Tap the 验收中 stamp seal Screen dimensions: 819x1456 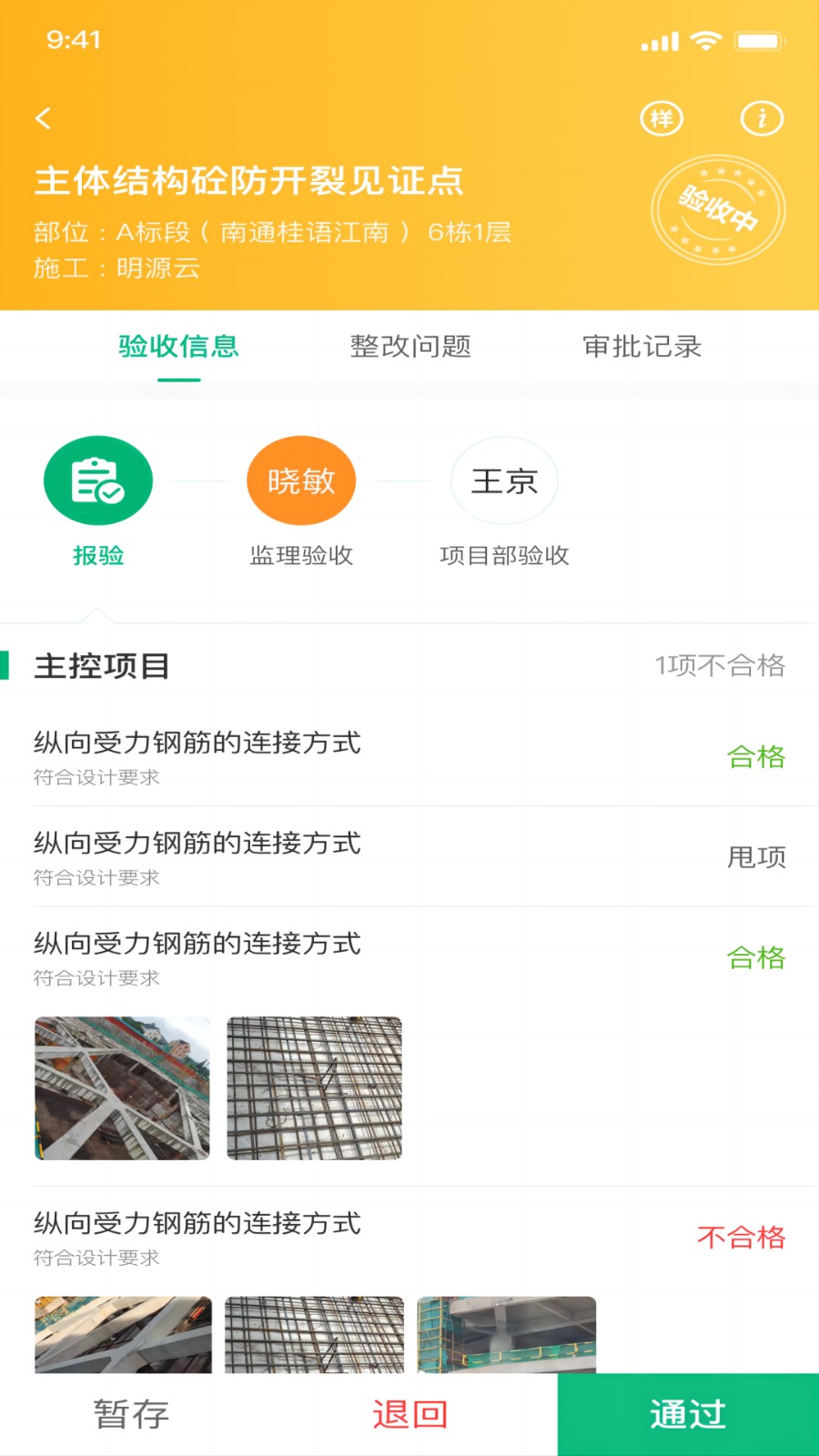coord(719,209)
